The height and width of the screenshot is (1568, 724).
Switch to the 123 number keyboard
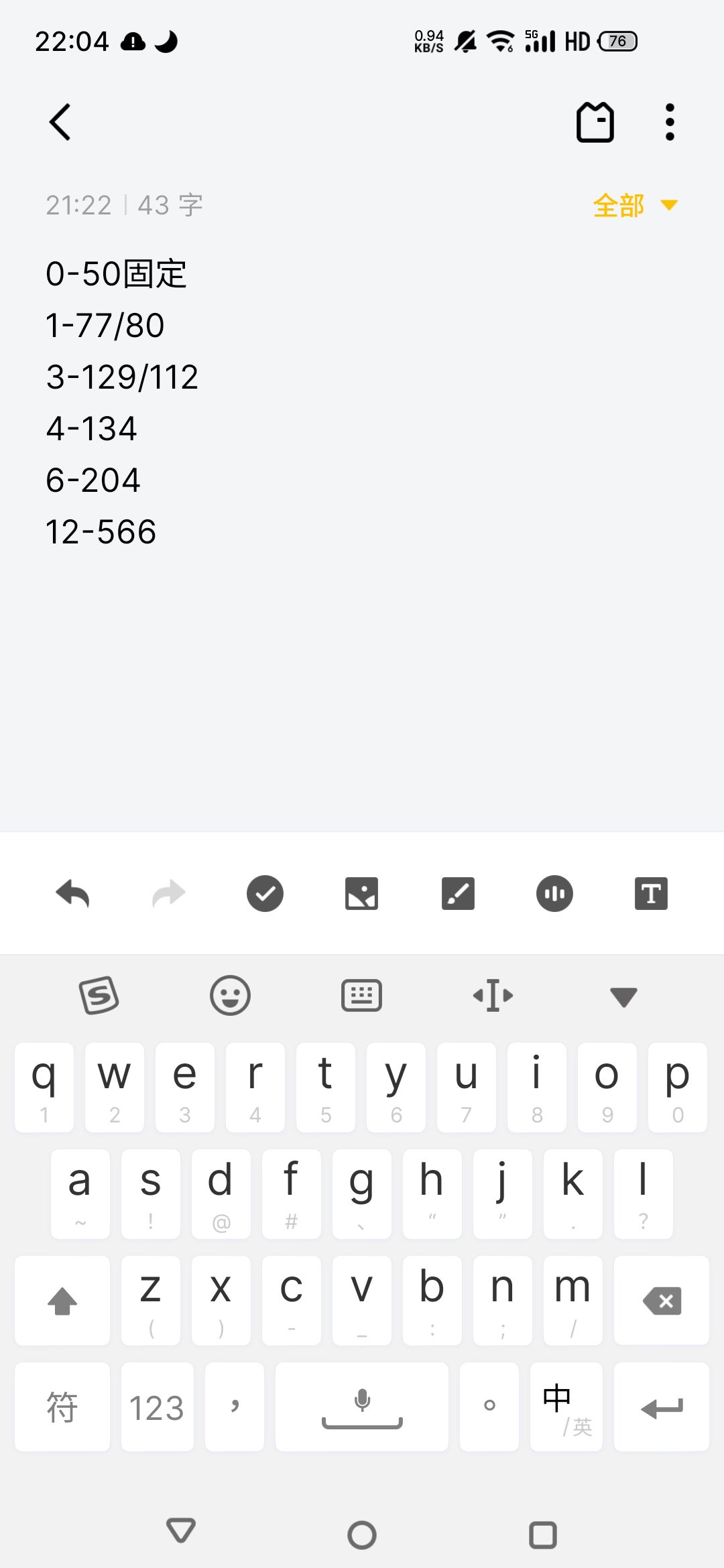click(157, 1407)
